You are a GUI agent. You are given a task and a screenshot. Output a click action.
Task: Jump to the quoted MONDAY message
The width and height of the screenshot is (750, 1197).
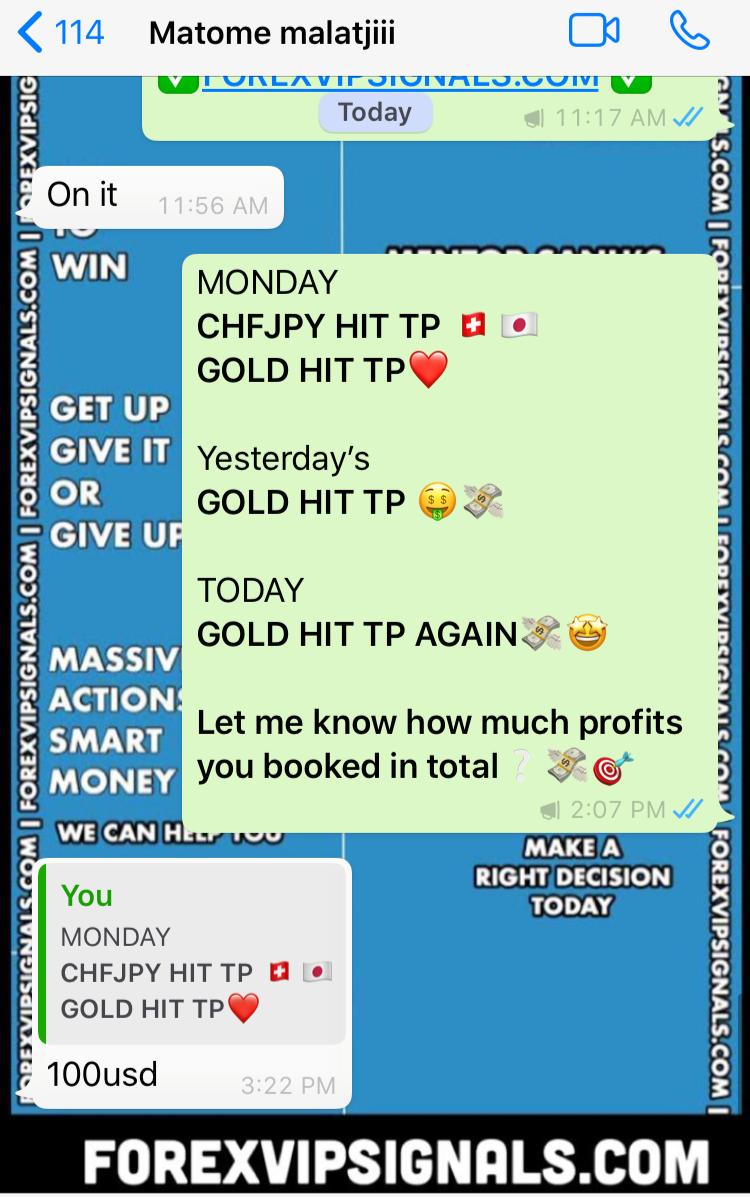pos(193,955)
